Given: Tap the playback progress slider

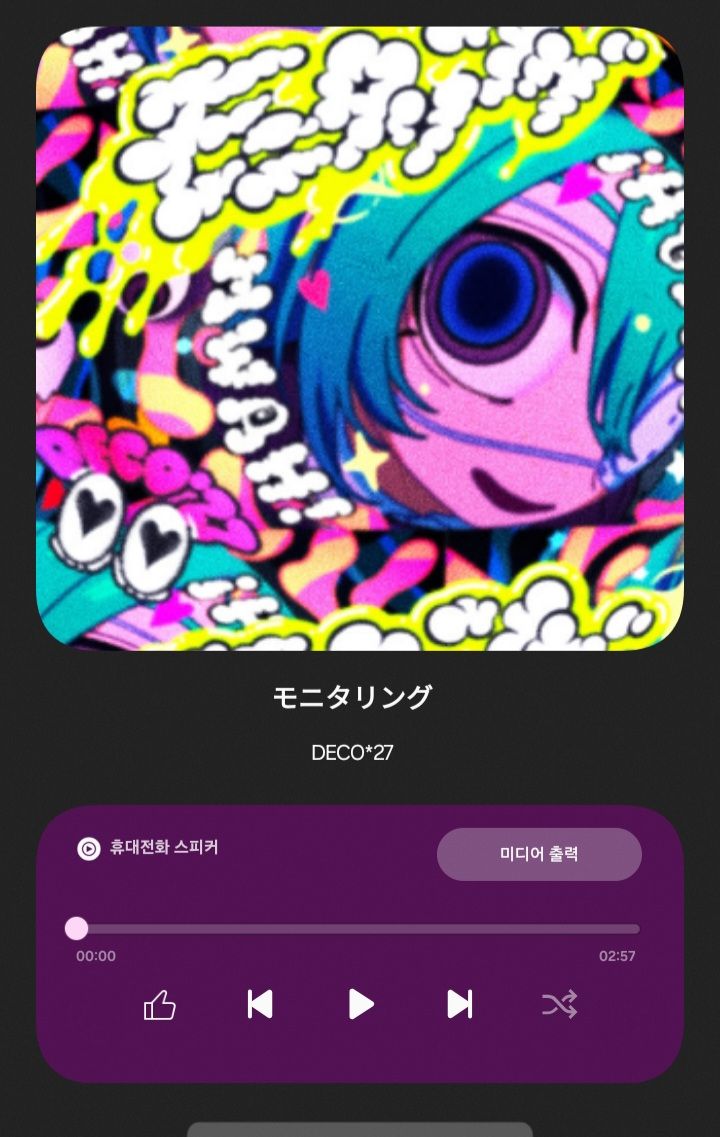Looking at the screenshot, I should click(358, 929).
